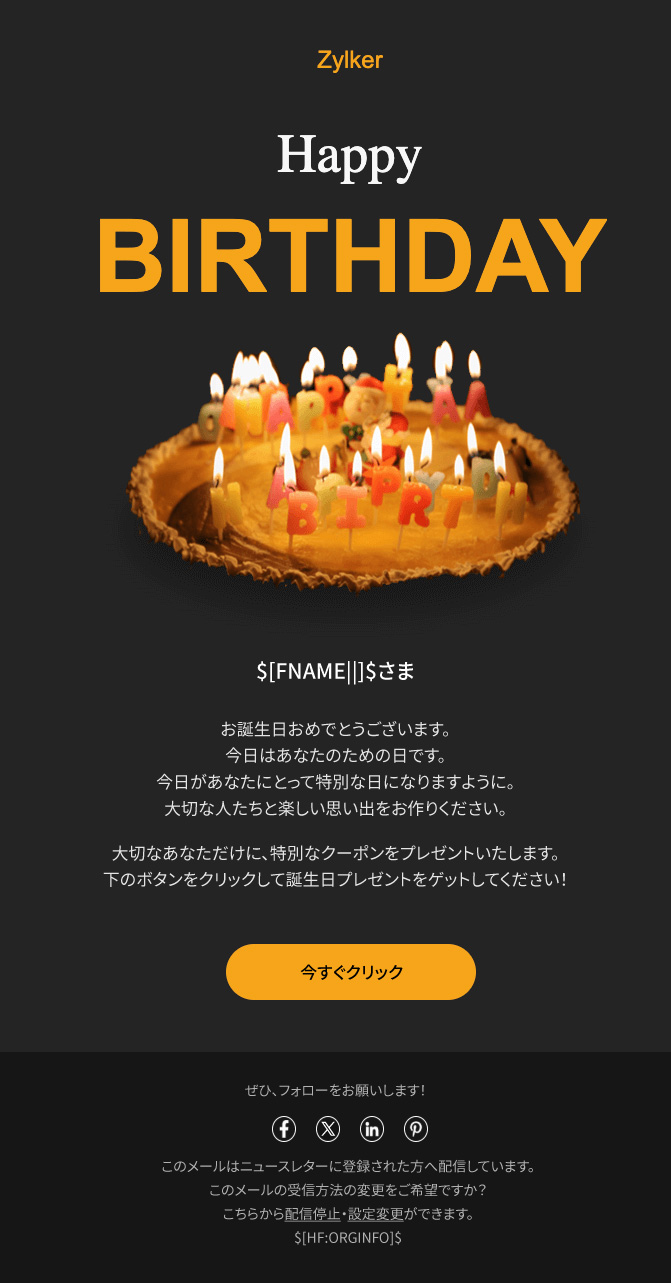Screen dimensions: 671x1283
Task: Open the Facebook page icon
Action: (x=284, y=1129)
